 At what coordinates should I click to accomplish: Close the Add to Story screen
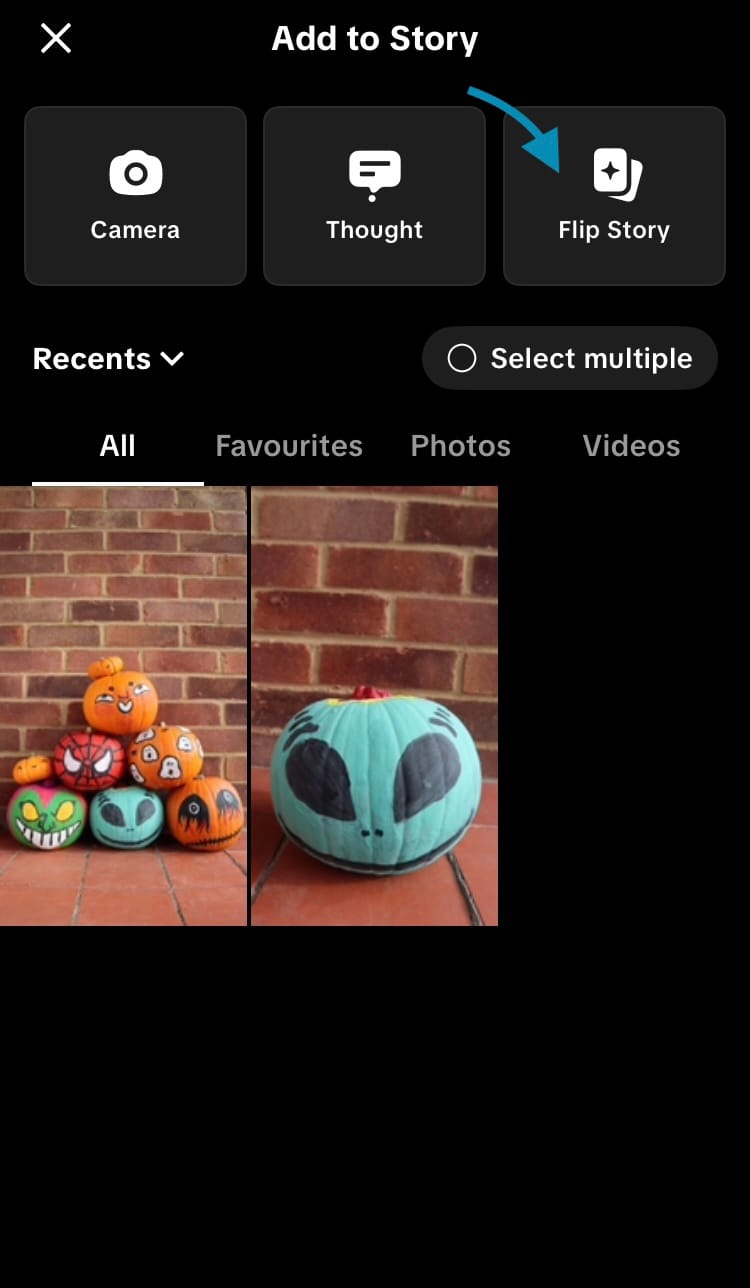56,39
